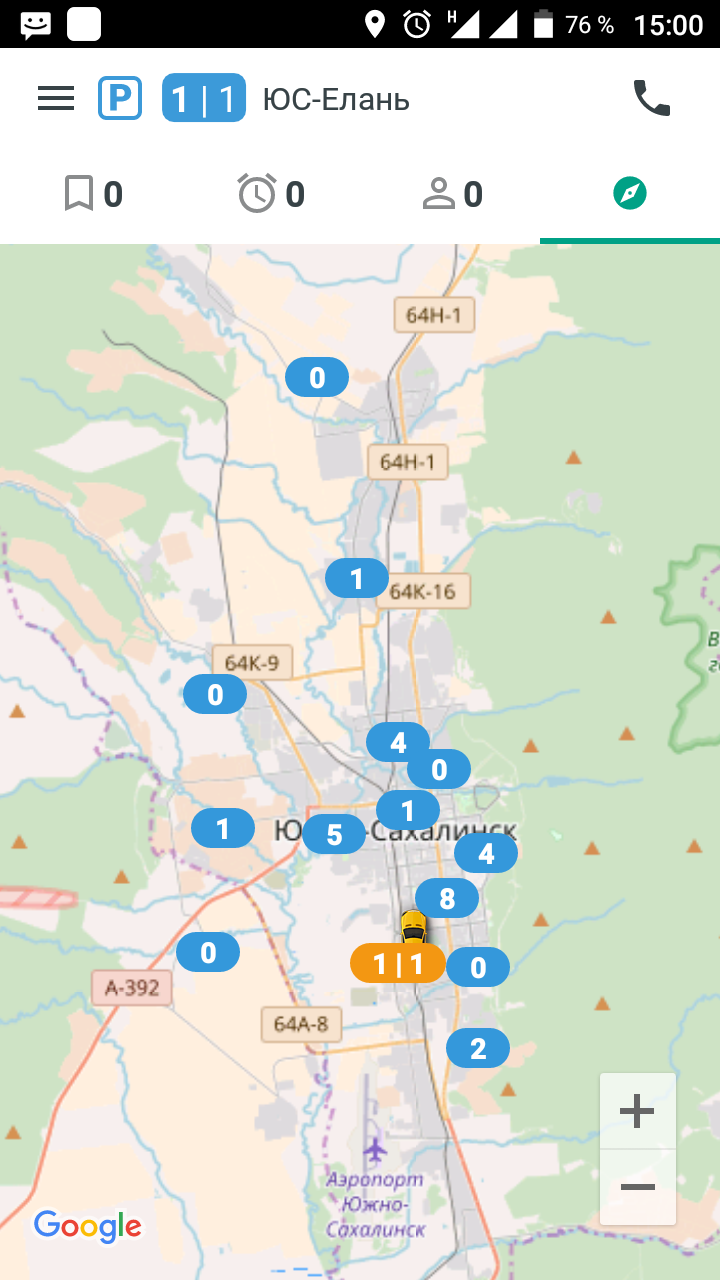This screenshot has width=720, height=1280.
Task: Switch to the person tab
Action: 452,193
